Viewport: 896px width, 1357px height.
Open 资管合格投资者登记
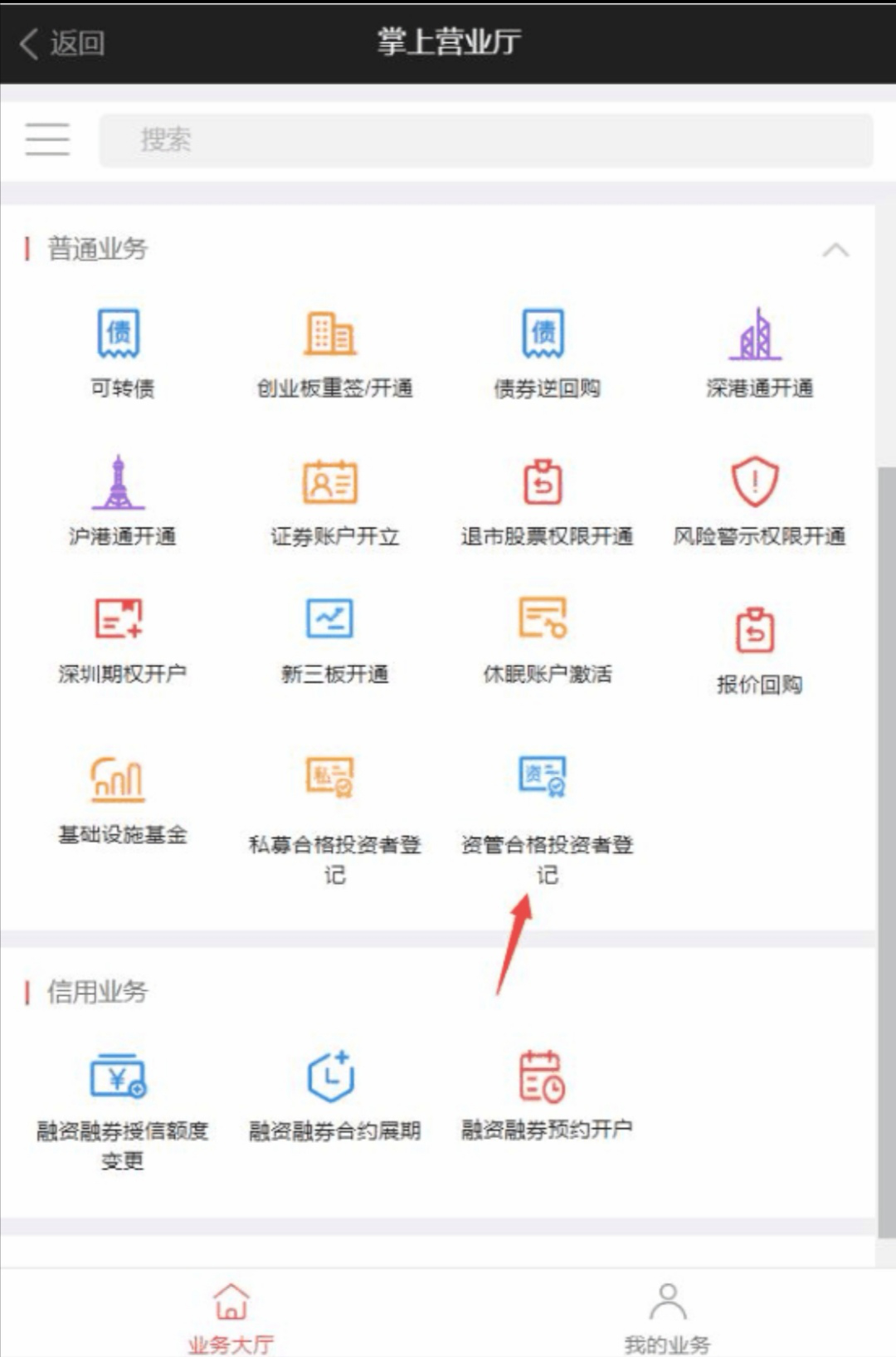(x=546, y=818)
